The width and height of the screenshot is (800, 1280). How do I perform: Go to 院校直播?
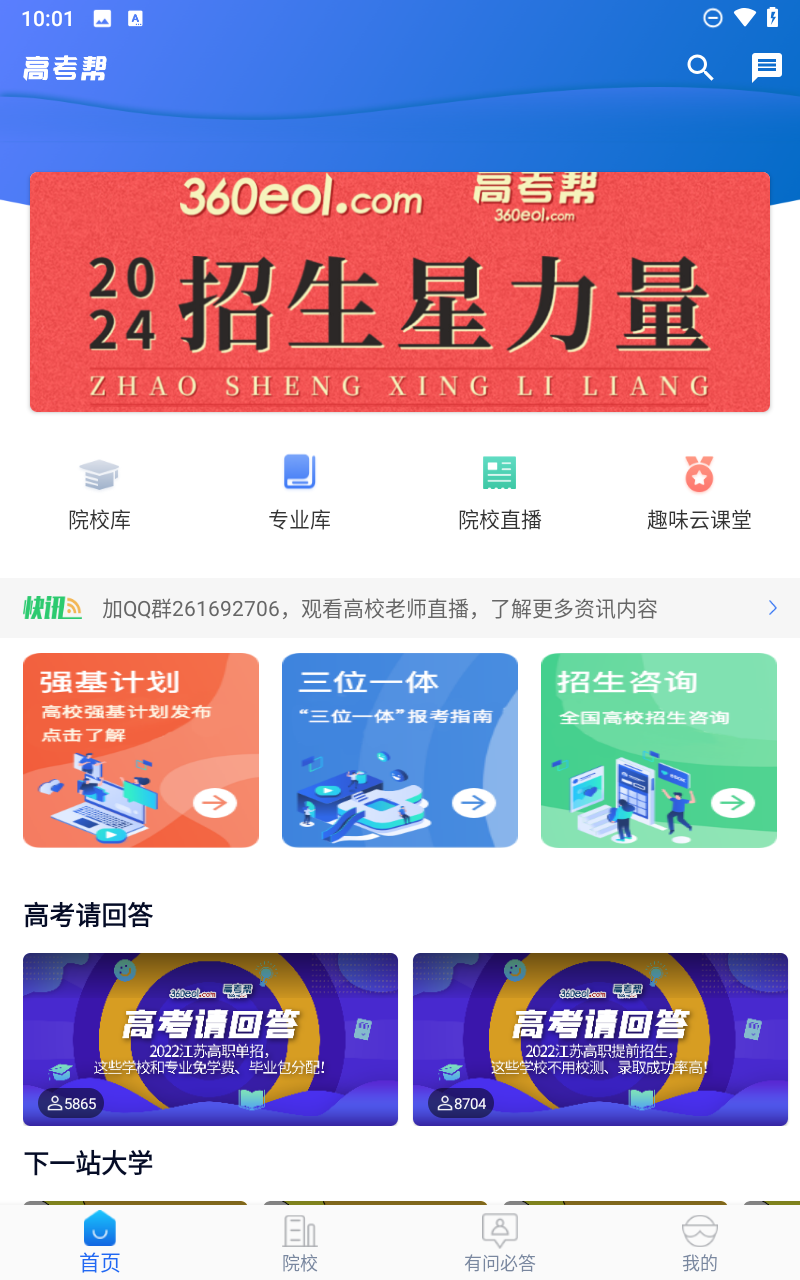point(500,492)
